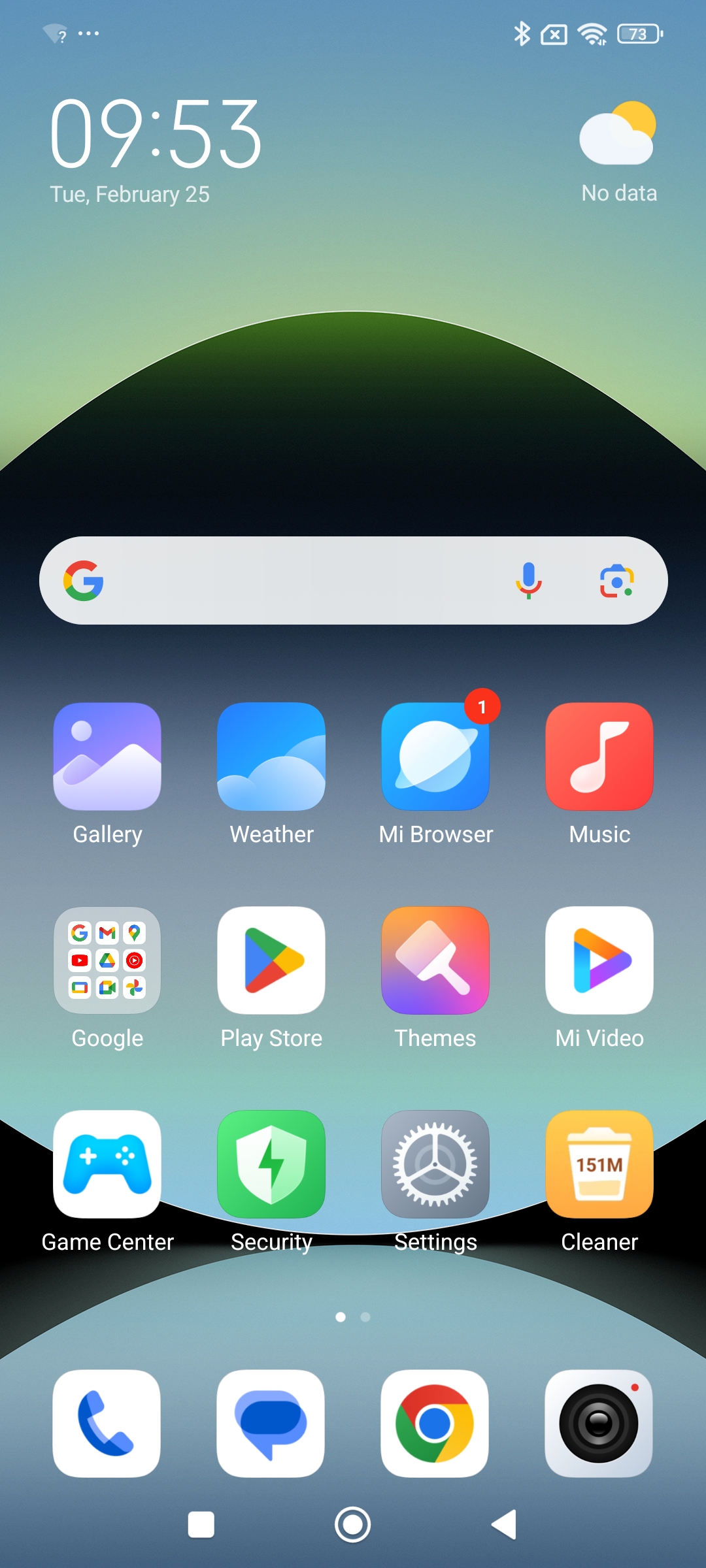Open Mi Browser
Image resolution: width=706 pixels, height=1568 pixels.
(x=435, y=757)
